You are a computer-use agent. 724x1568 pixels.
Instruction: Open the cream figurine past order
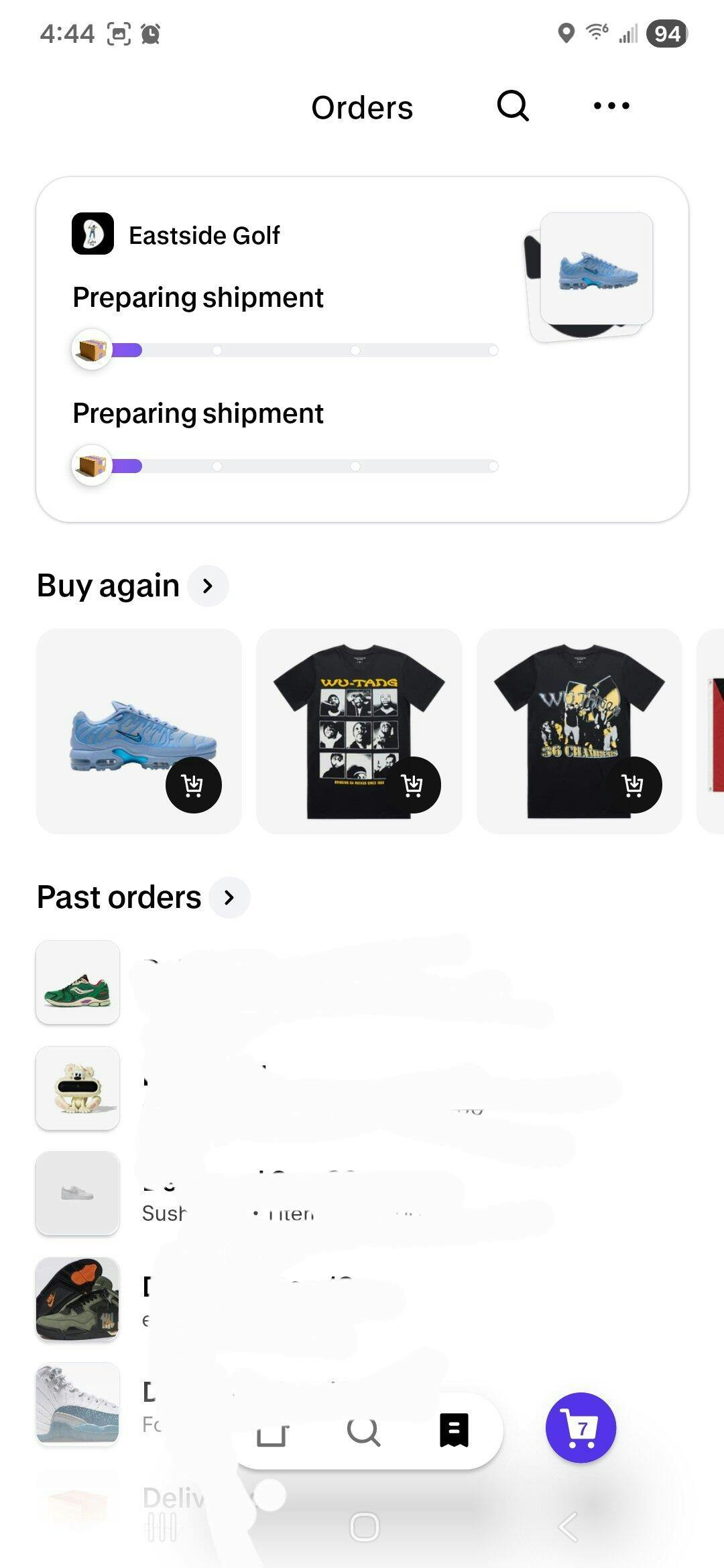coord(78,1088)
